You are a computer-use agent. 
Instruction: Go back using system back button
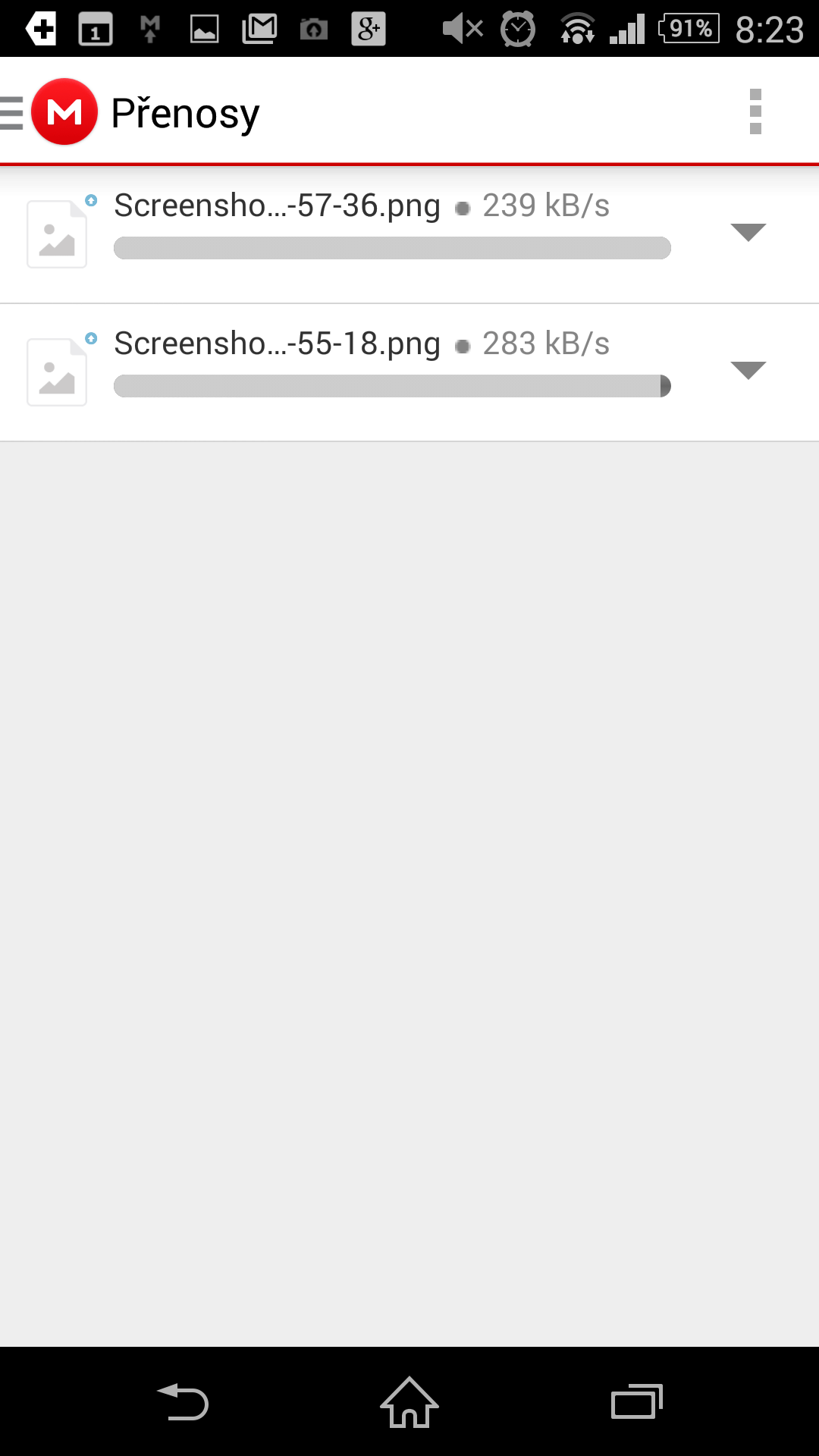pos(183,1401)
